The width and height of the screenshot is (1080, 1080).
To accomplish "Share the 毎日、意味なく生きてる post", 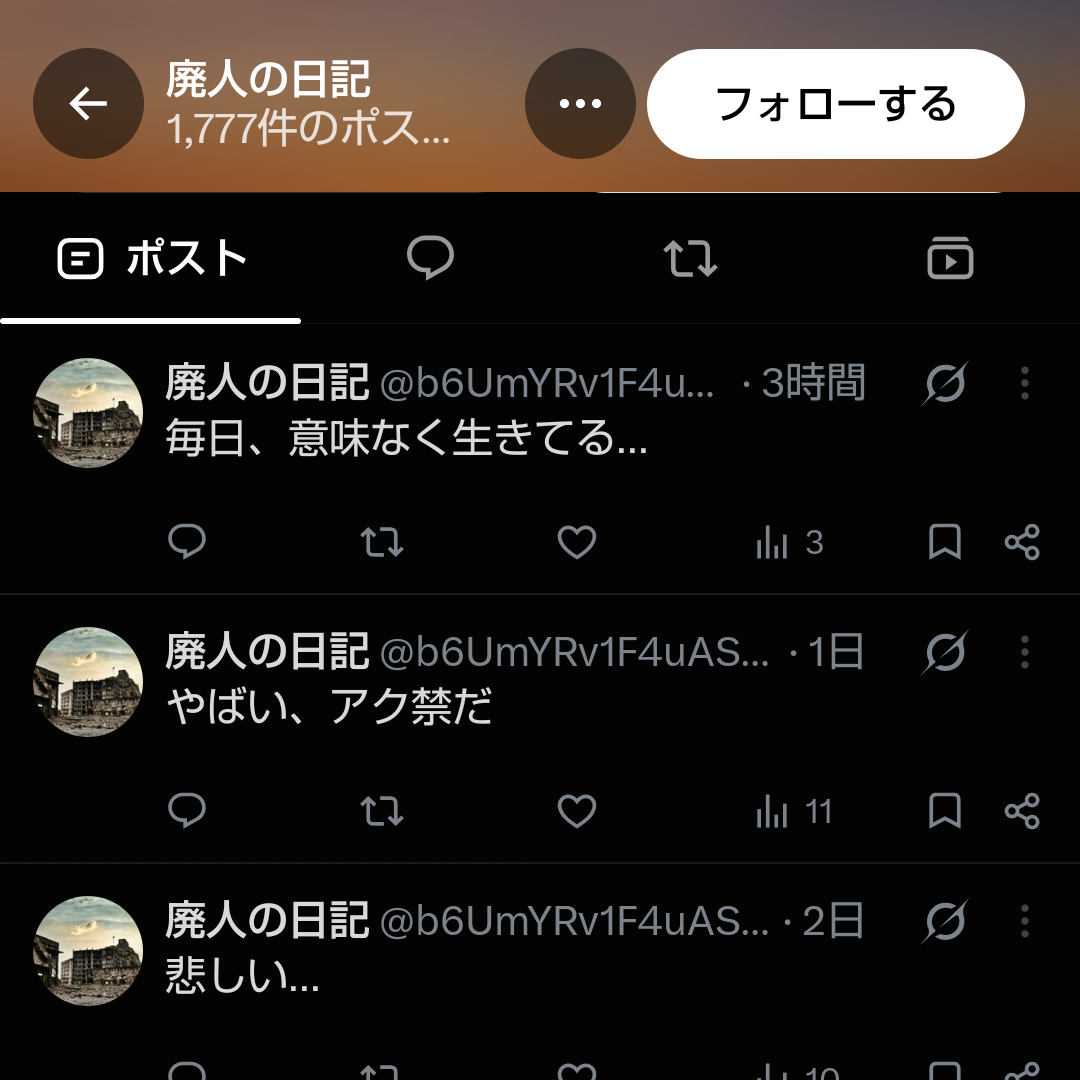I will 1022,542.
